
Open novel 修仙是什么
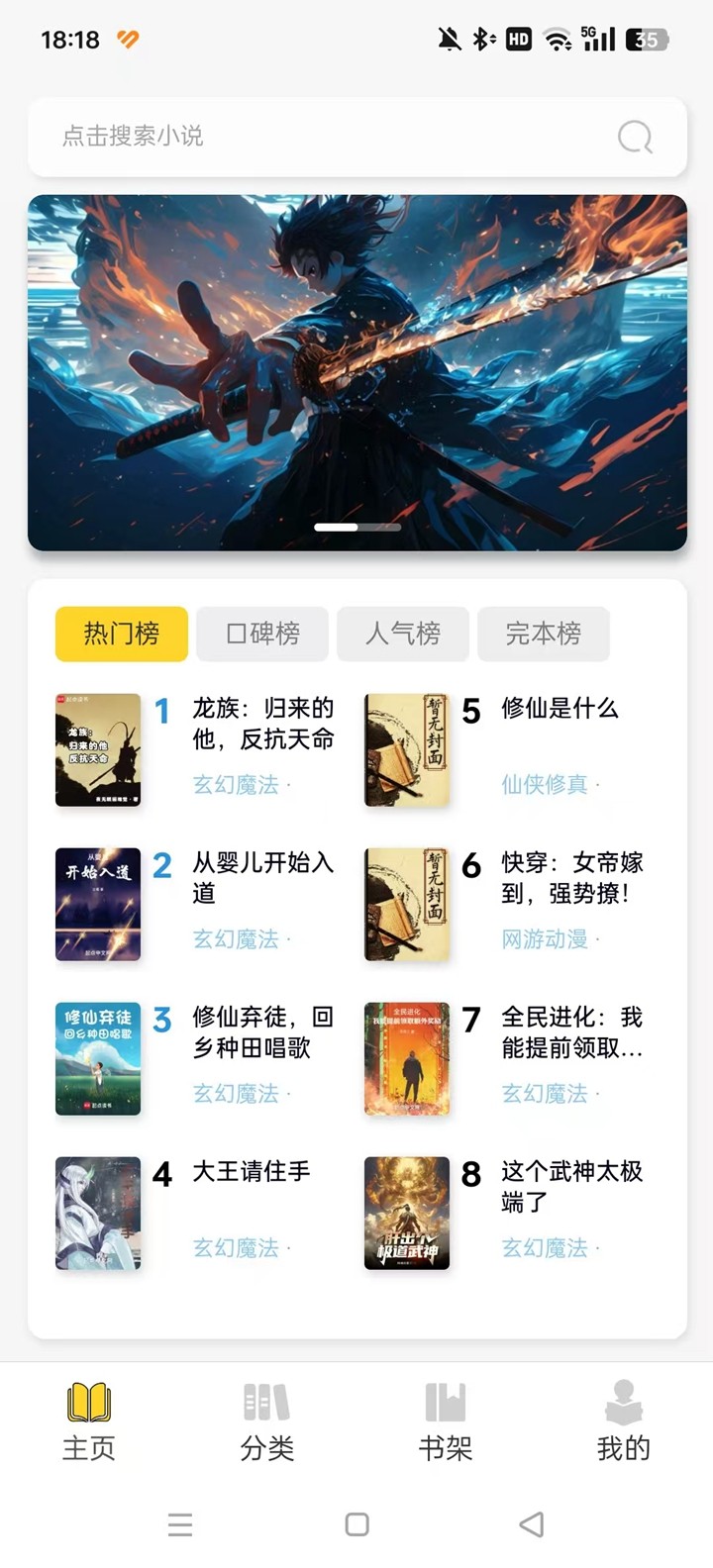(560, 709)
